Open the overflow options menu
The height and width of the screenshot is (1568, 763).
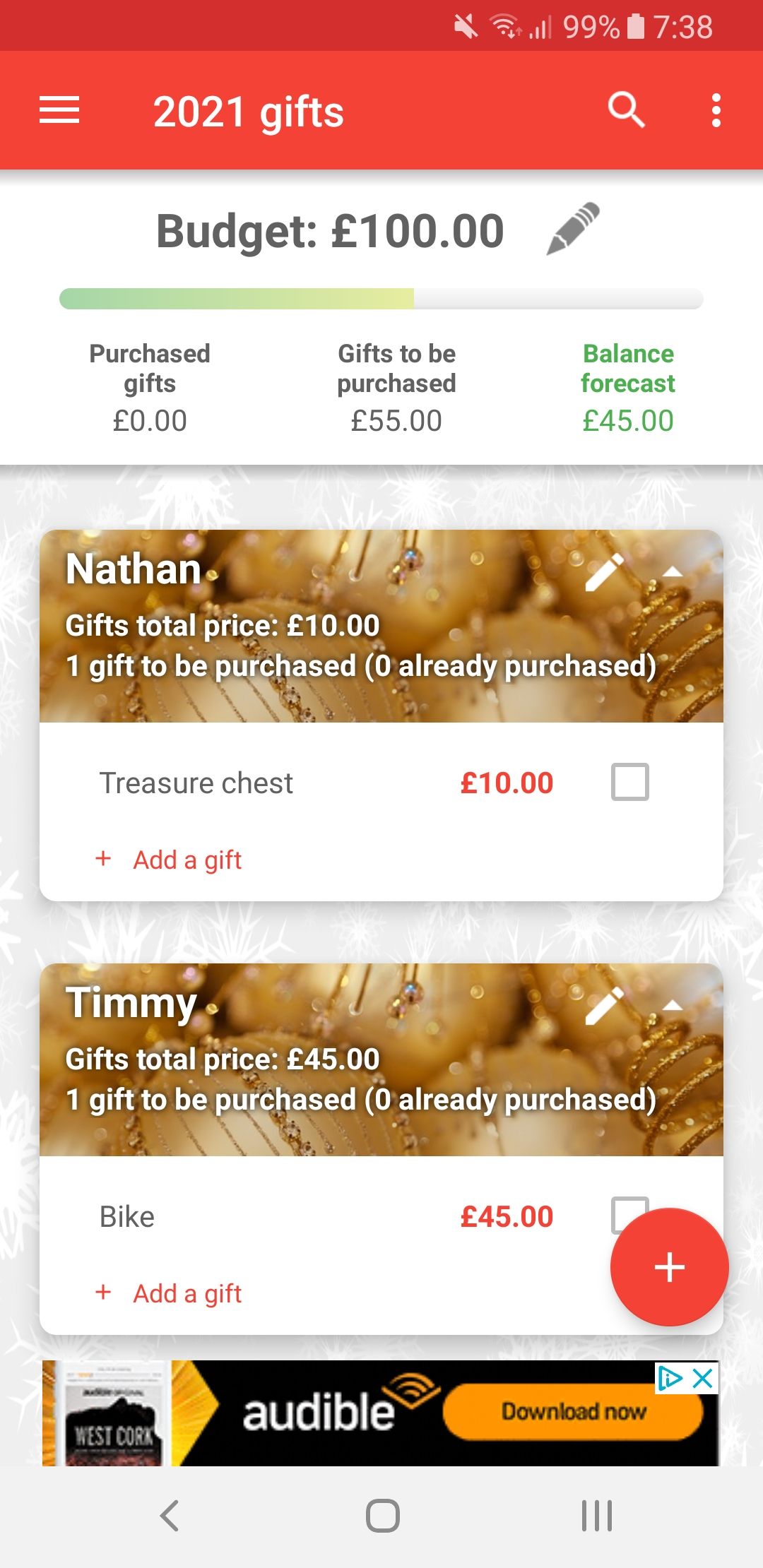[x=716, y=110]
